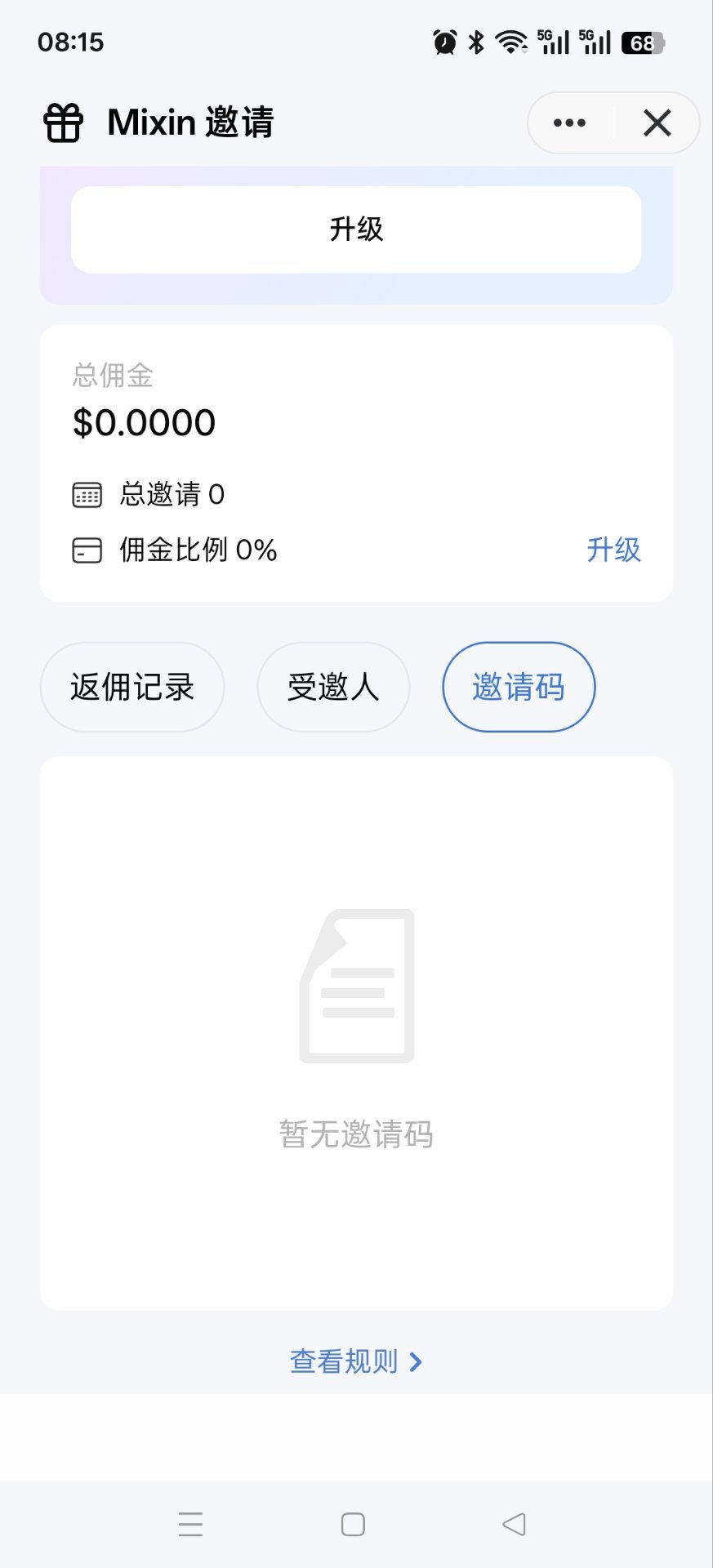
Task: Click the Bluetooth icon in status bar
Action: 476,41
